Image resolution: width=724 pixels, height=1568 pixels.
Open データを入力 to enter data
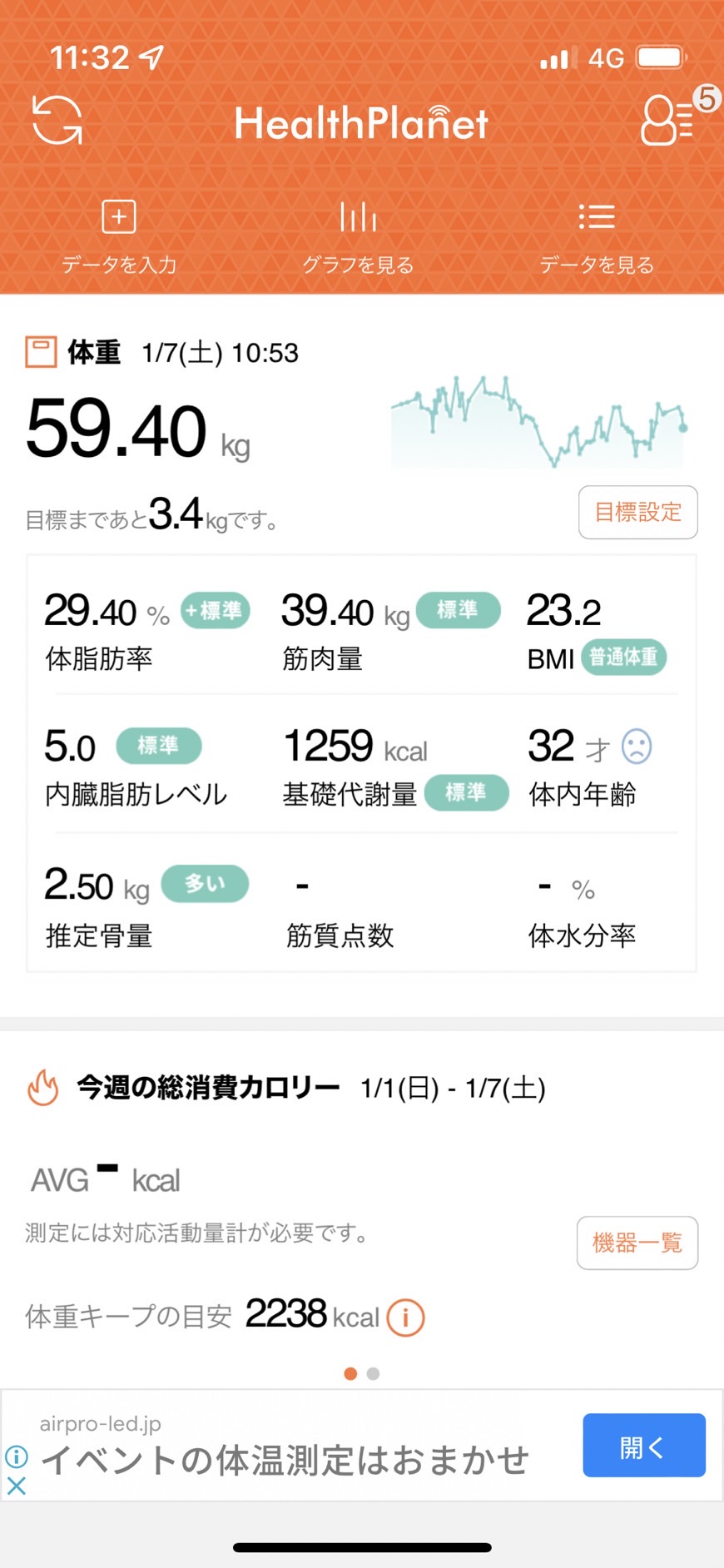tap(119, 237)
